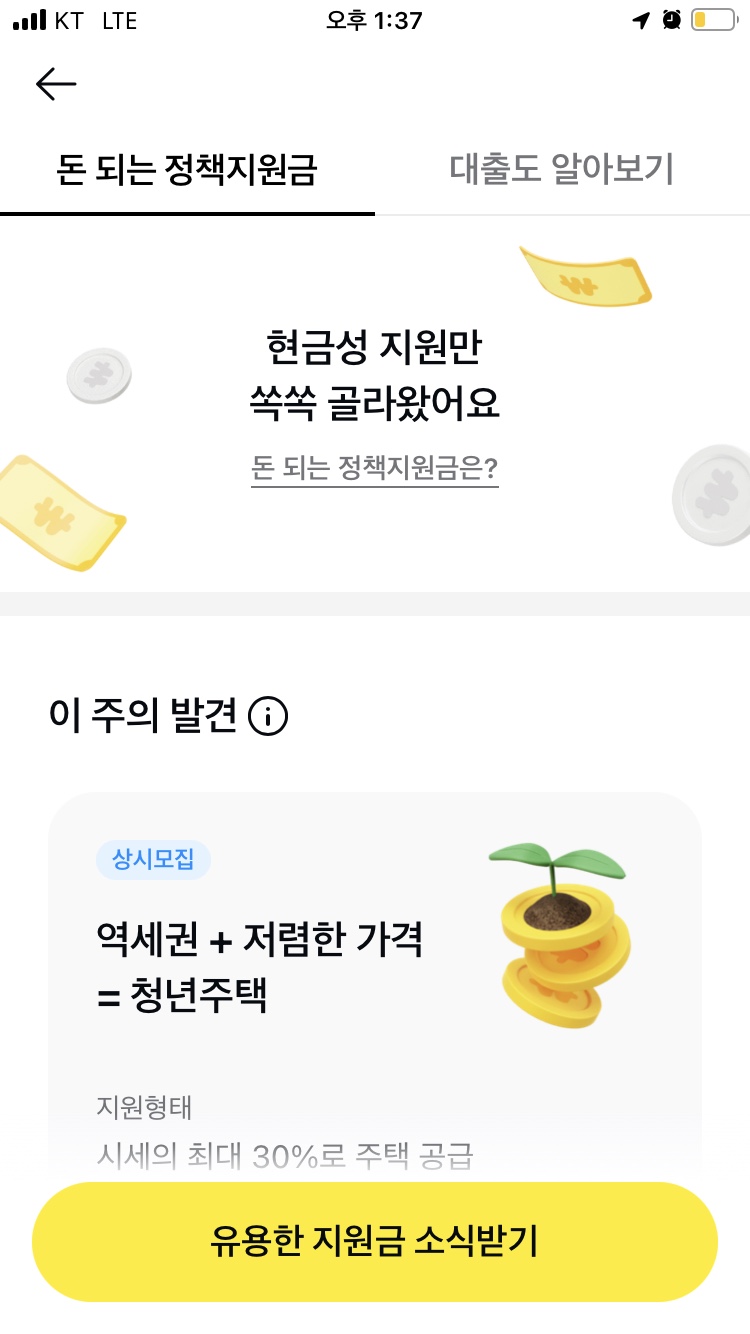Open the info icon next to 이 주의 발견

(269, 715)
